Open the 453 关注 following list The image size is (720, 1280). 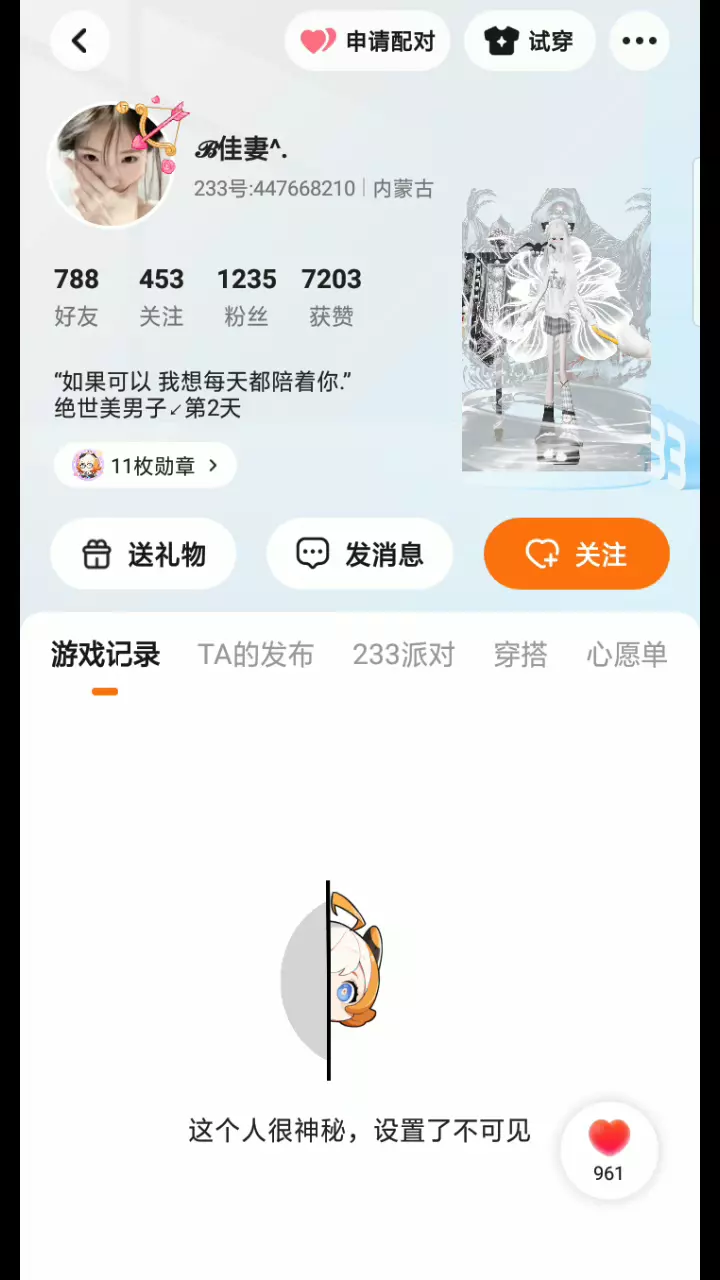point(162,297)
